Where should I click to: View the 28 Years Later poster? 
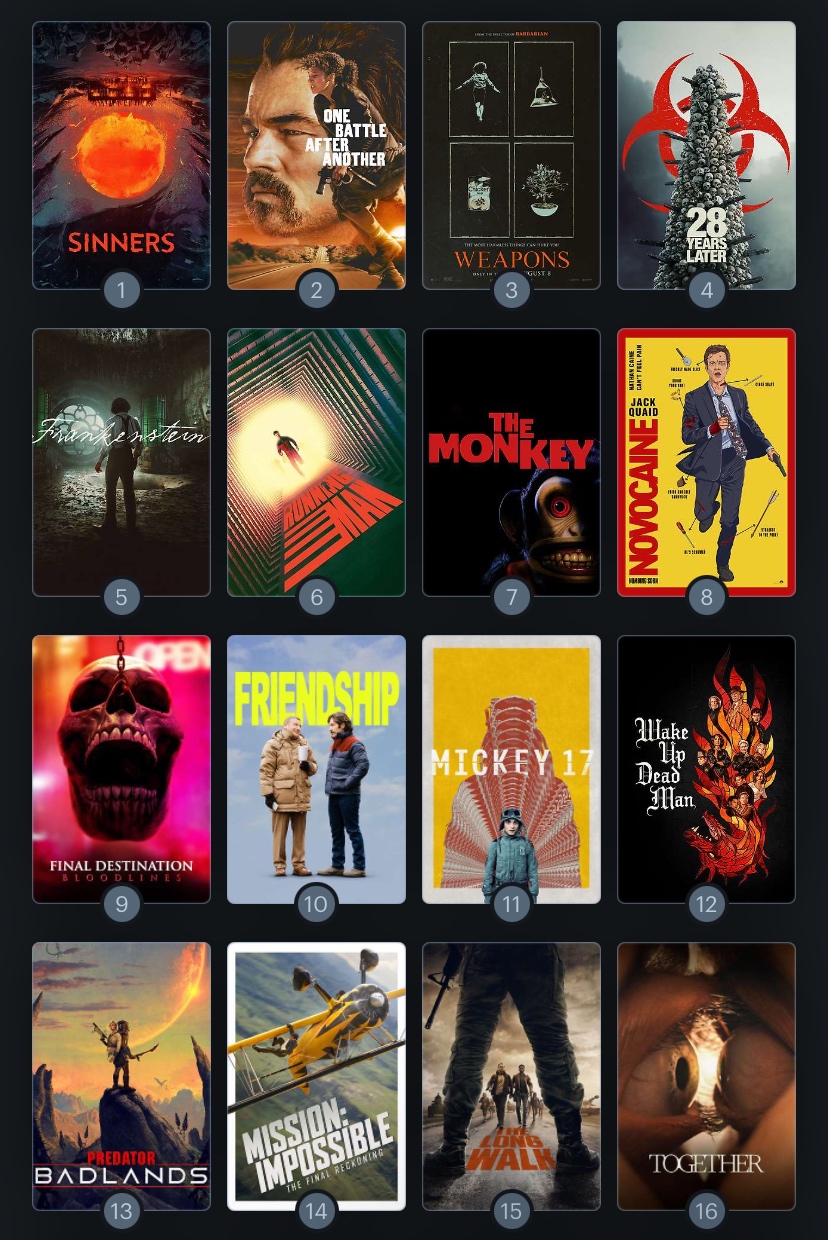(x=706, y=155)
